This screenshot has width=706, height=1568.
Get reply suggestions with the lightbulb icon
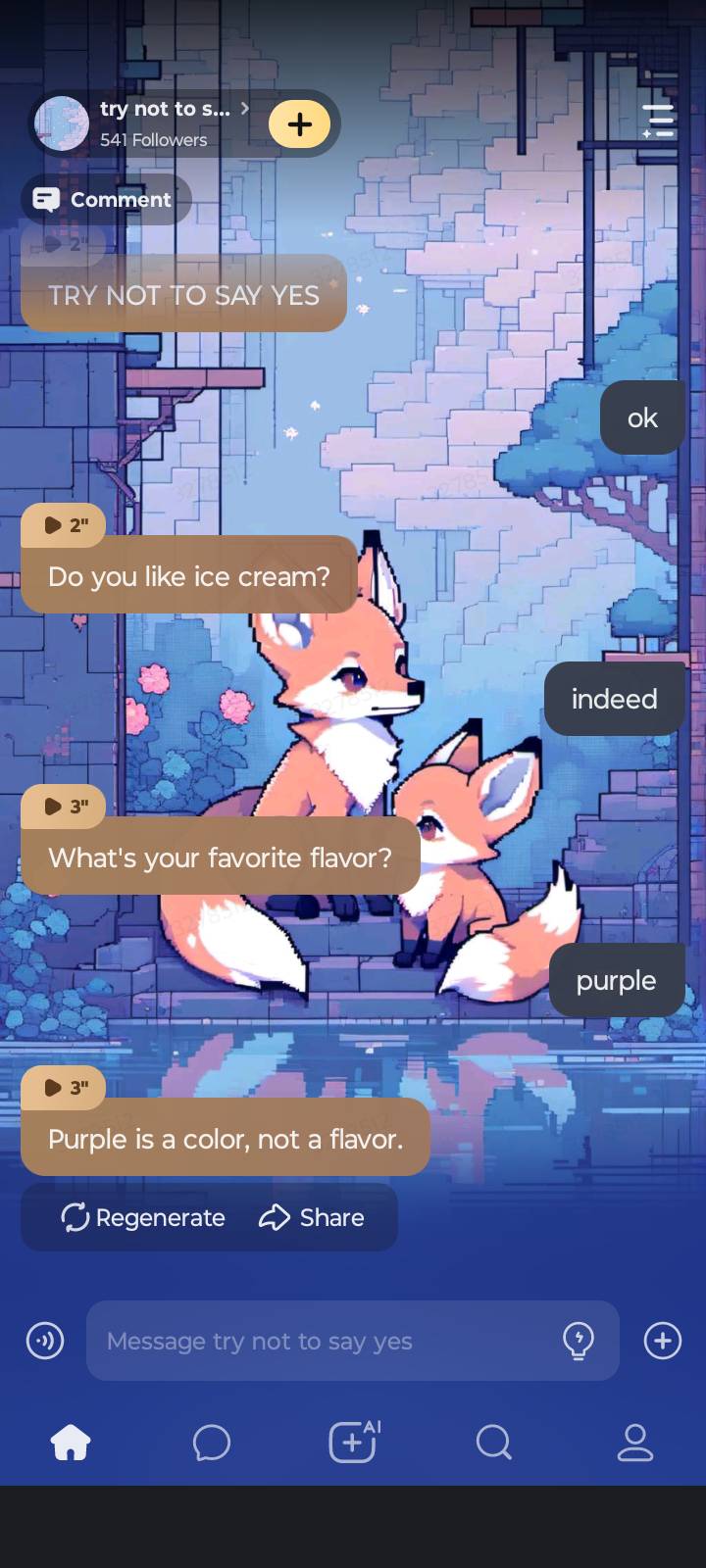(579, 1341)
